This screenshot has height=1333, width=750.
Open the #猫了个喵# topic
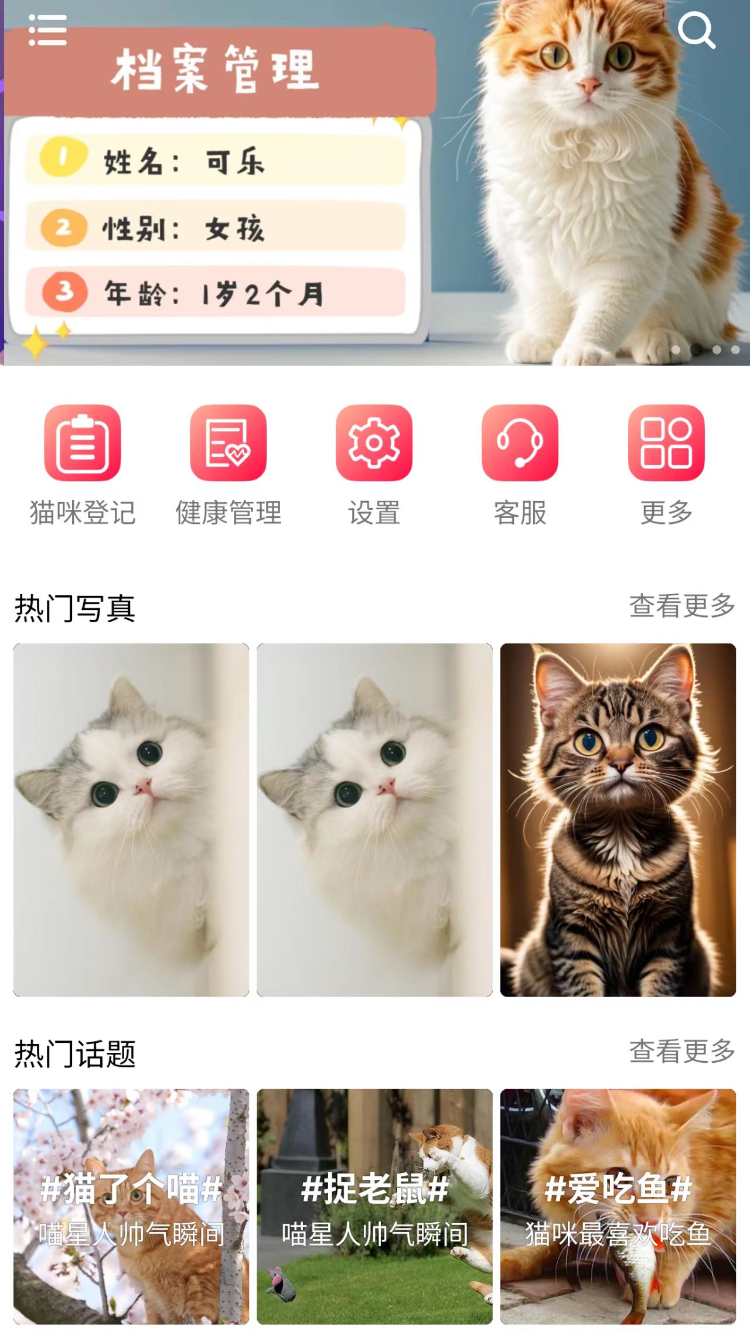(x=131, y=1206)
